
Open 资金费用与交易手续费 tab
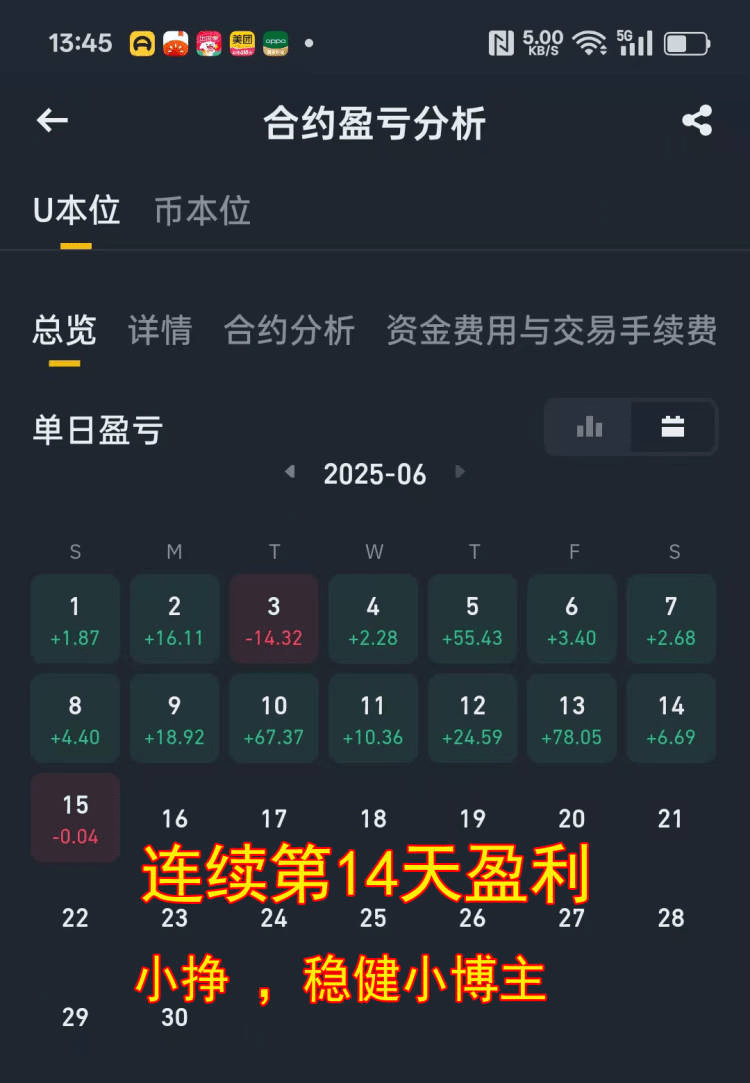[x=551, y=329]
